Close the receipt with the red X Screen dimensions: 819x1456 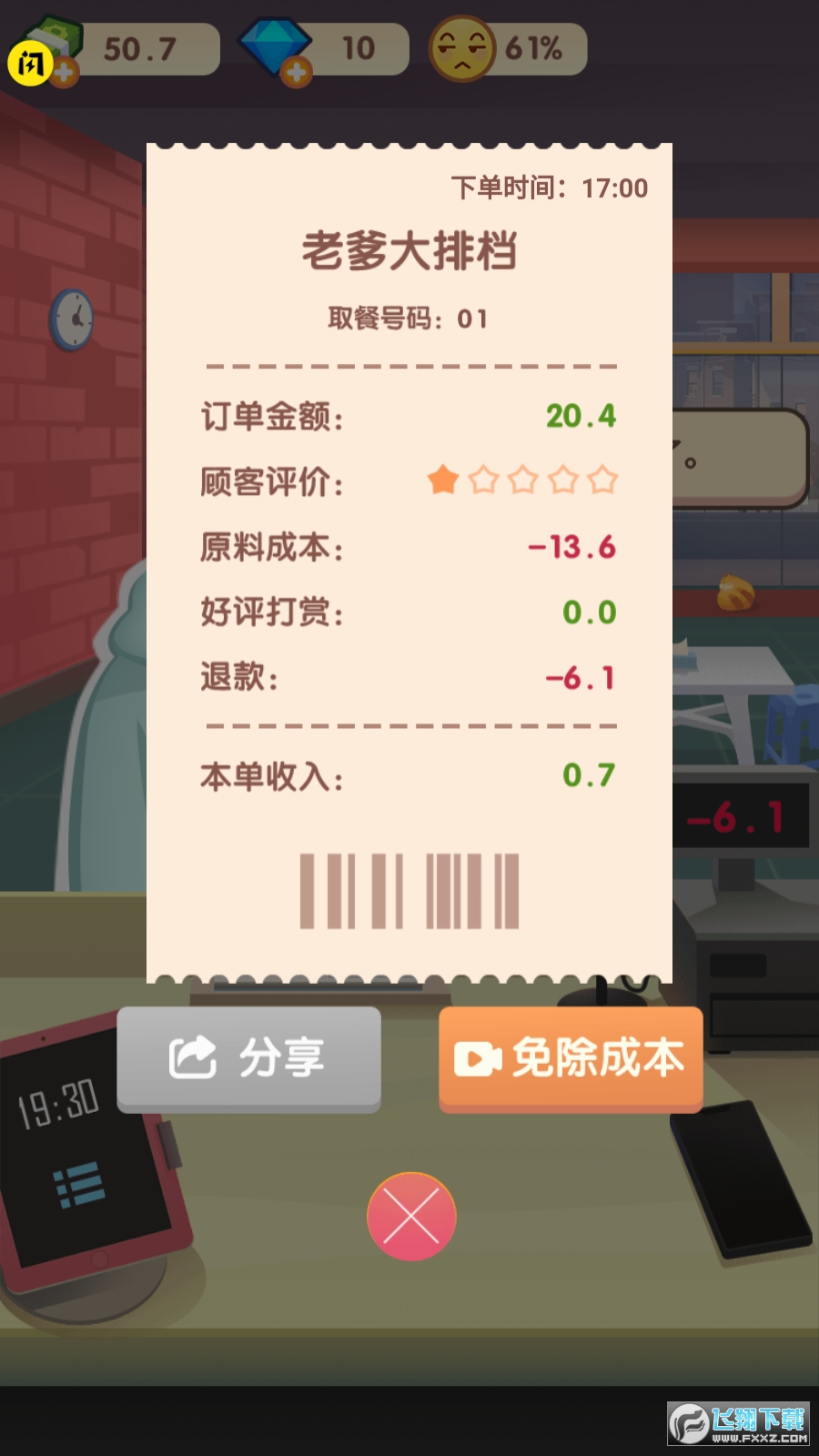pos(411,1217)
